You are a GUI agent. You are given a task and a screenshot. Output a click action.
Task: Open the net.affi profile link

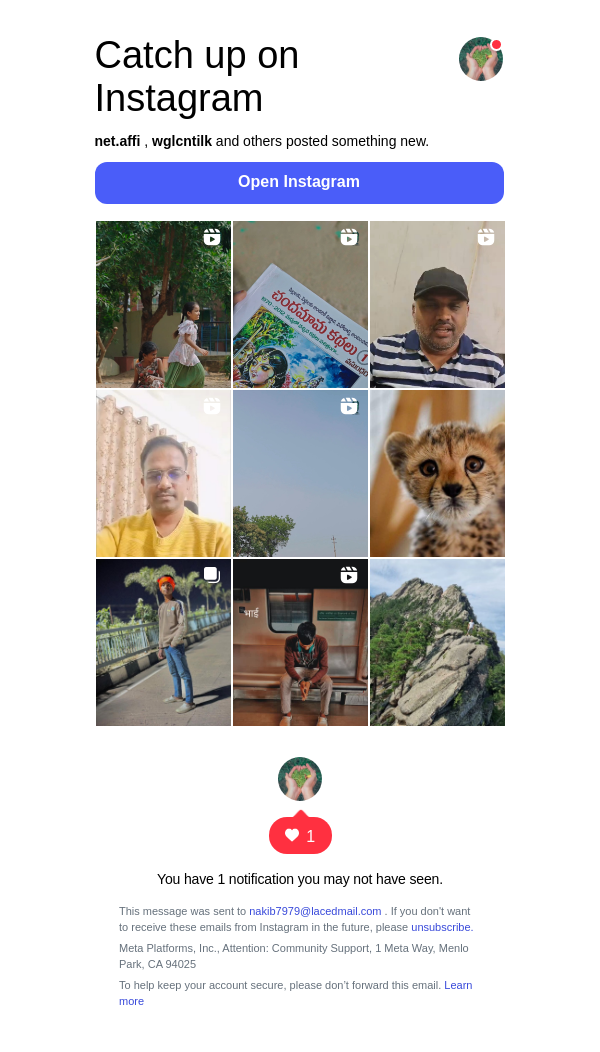pos(117,141)
